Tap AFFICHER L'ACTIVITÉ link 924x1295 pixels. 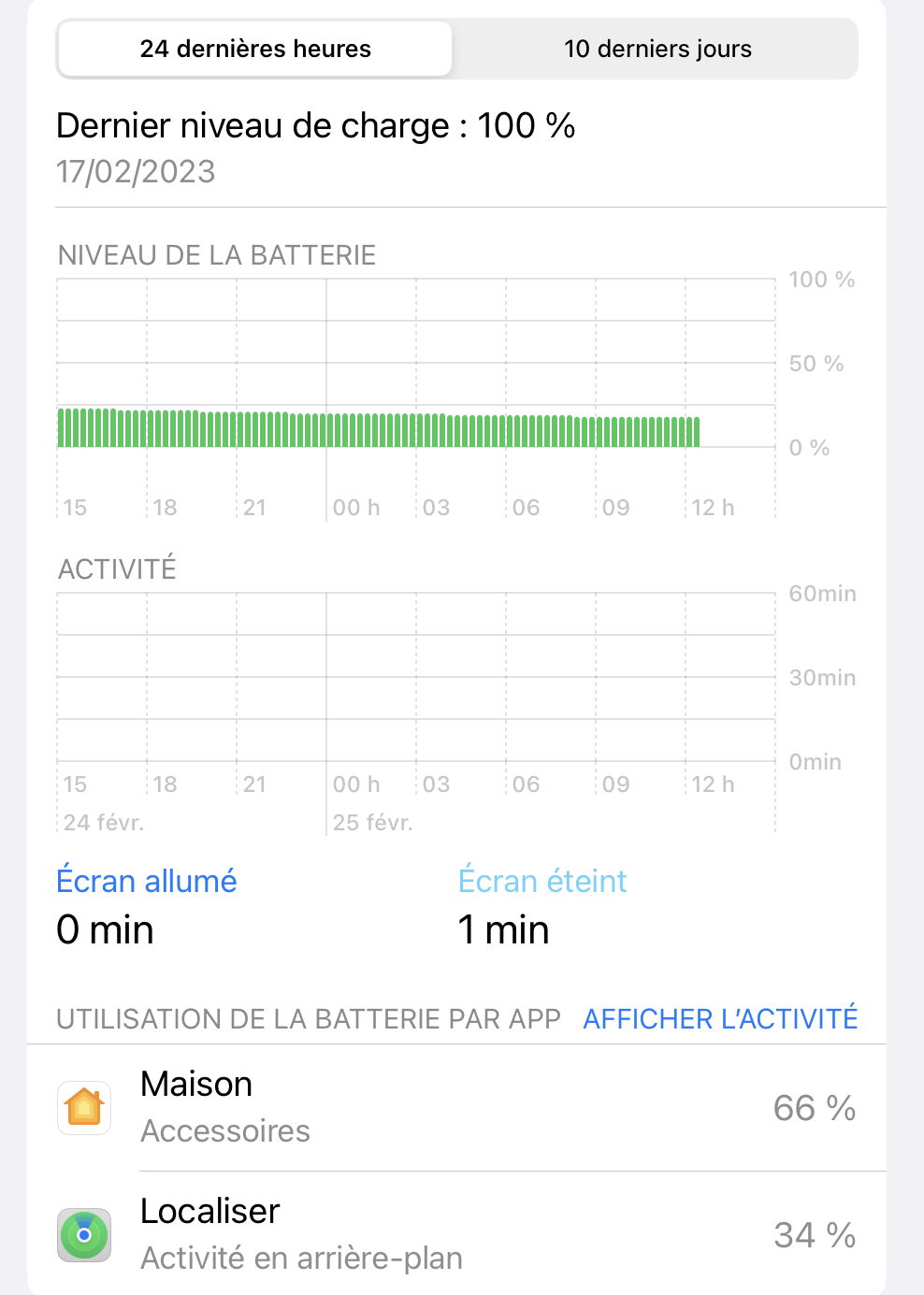click(x=720, y=1018)
